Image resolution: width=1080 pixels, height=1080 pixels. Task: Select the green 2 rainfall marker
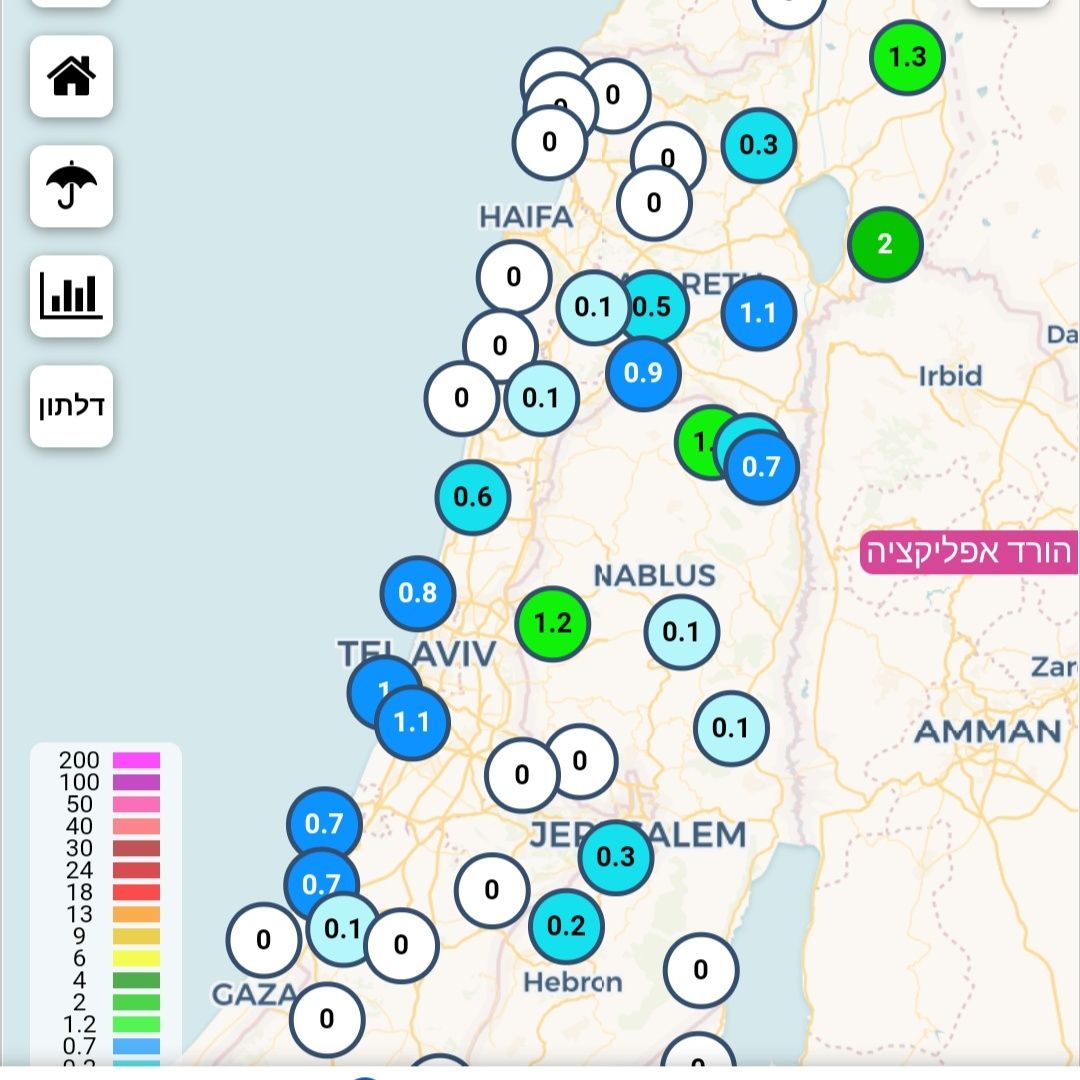[x=885, y=244]
